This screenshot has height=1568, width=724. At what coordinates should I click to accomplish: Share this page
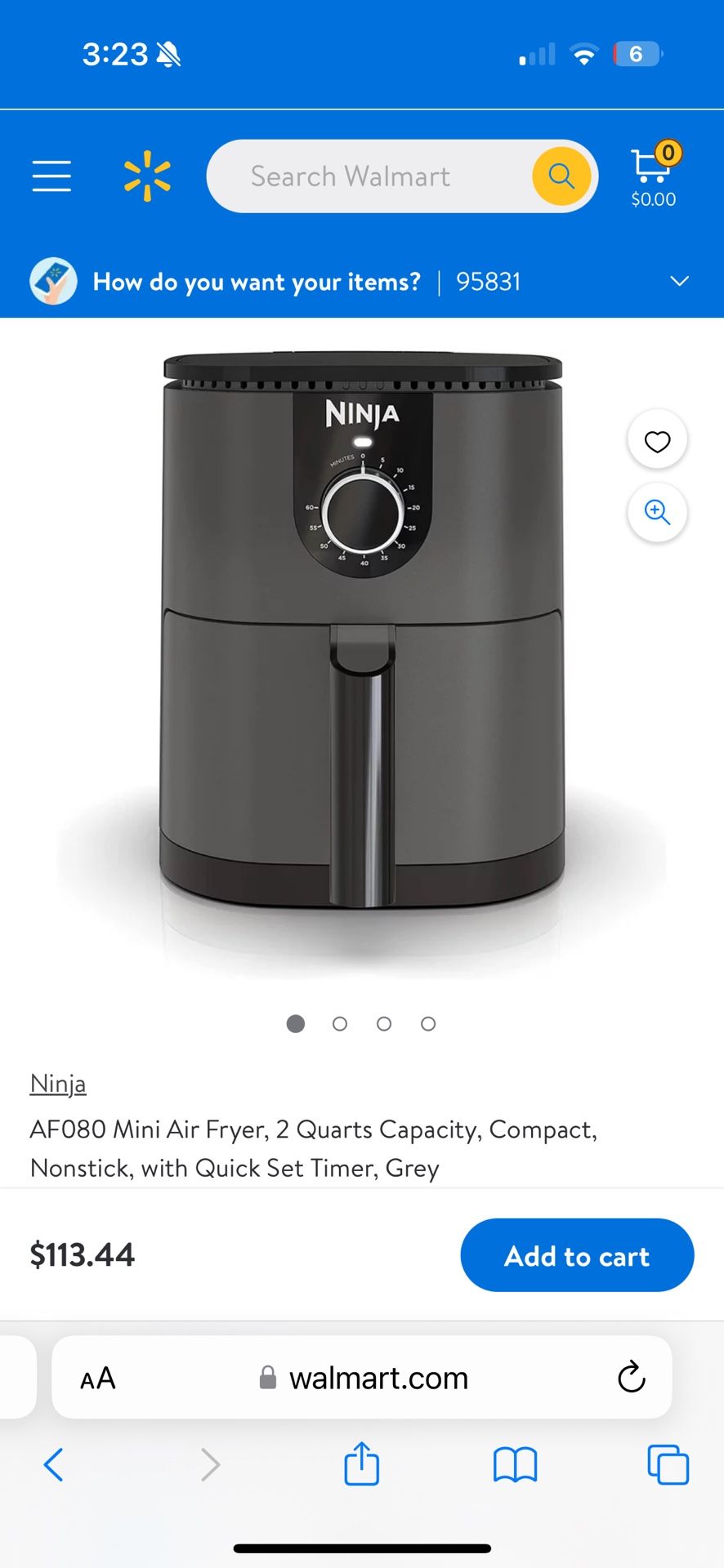[x=361, y=1463]
